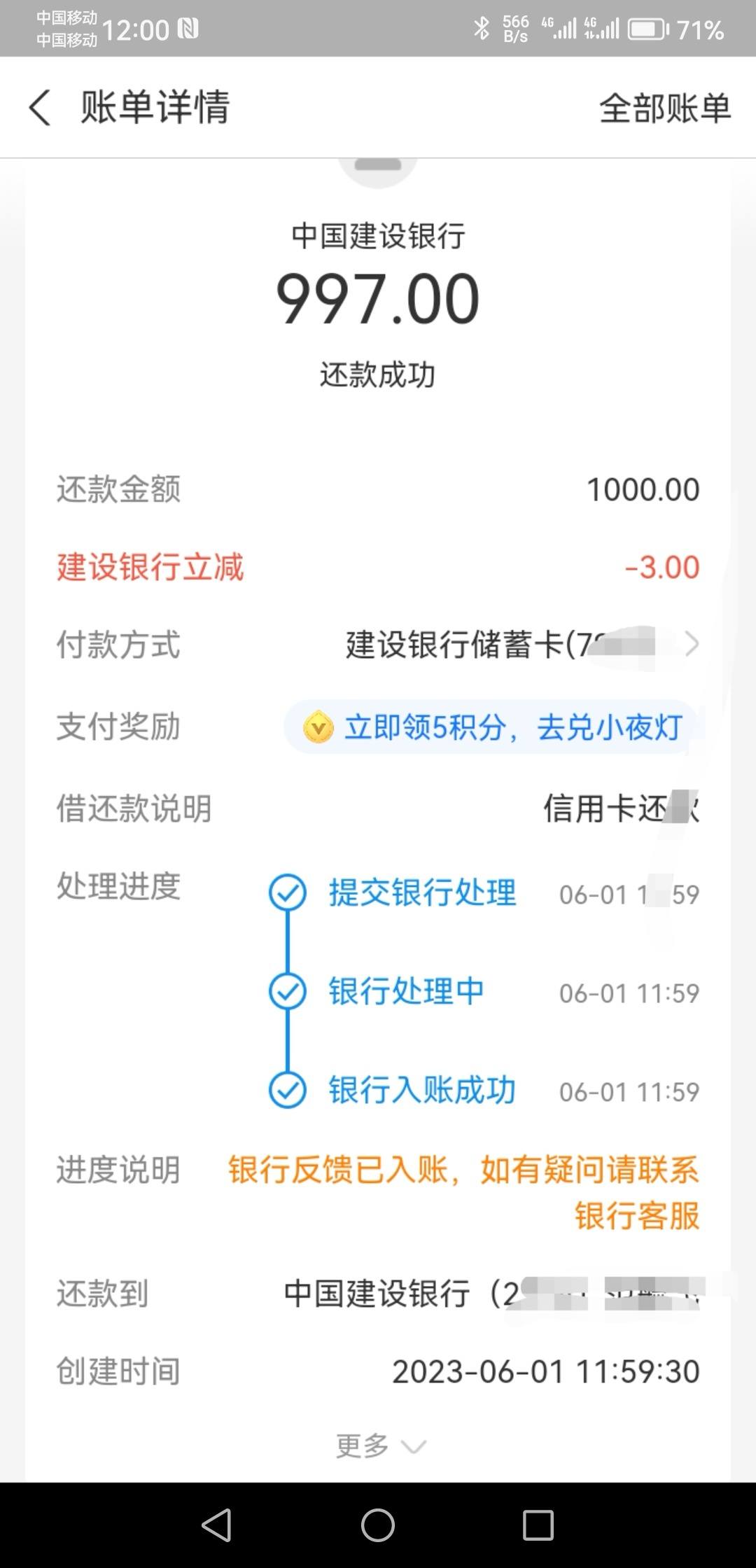Tap the system home button

pos(378,1525)
